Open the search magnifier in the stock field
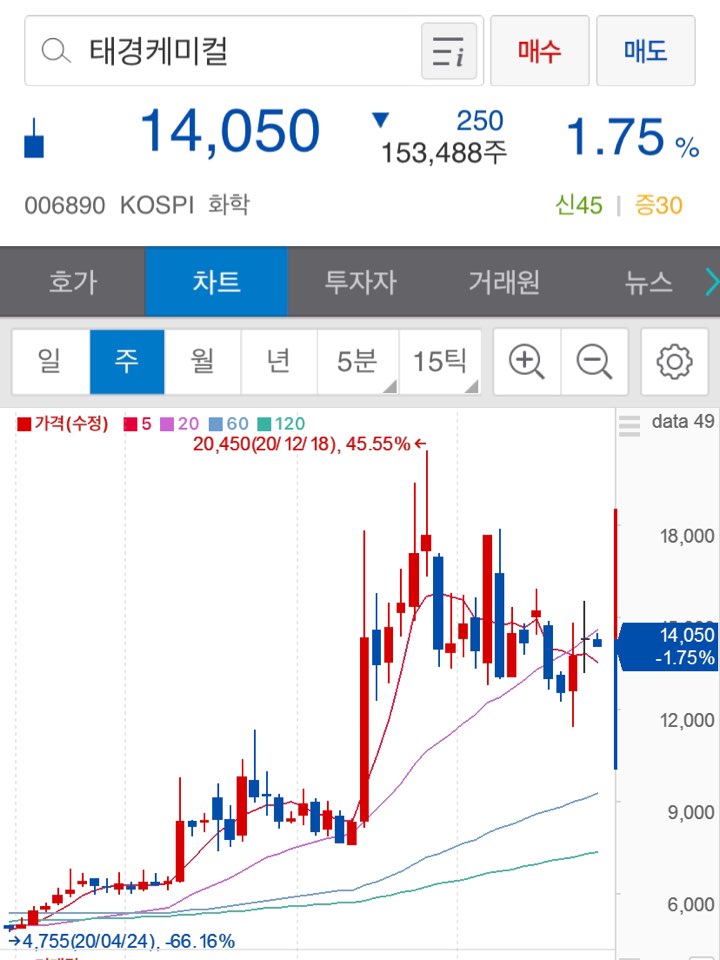The width and height of the screenshot is (720, 960). 53,50
